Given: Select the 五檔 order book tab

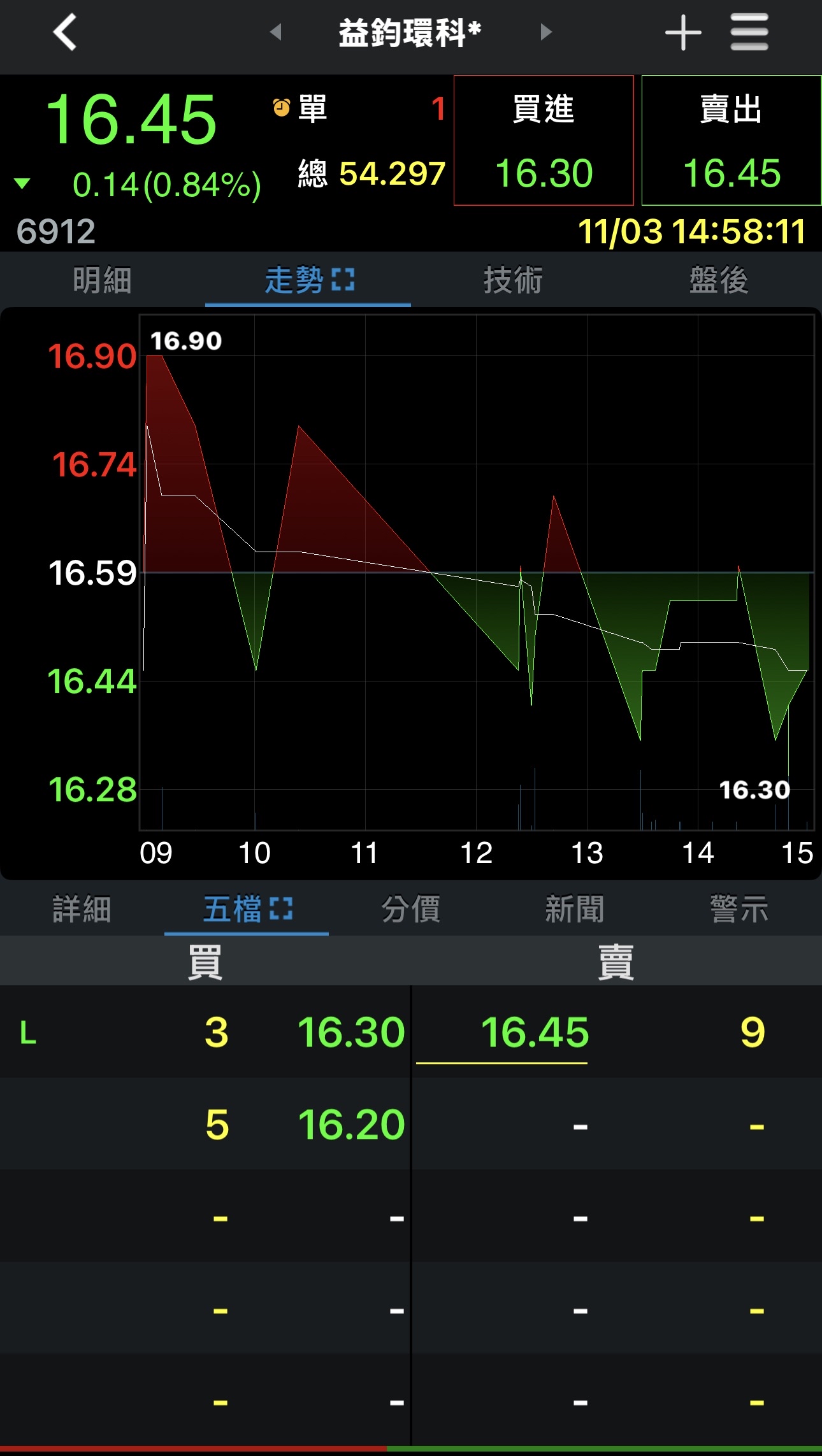Looking at the screenshot, I should (x=247, y=909).
